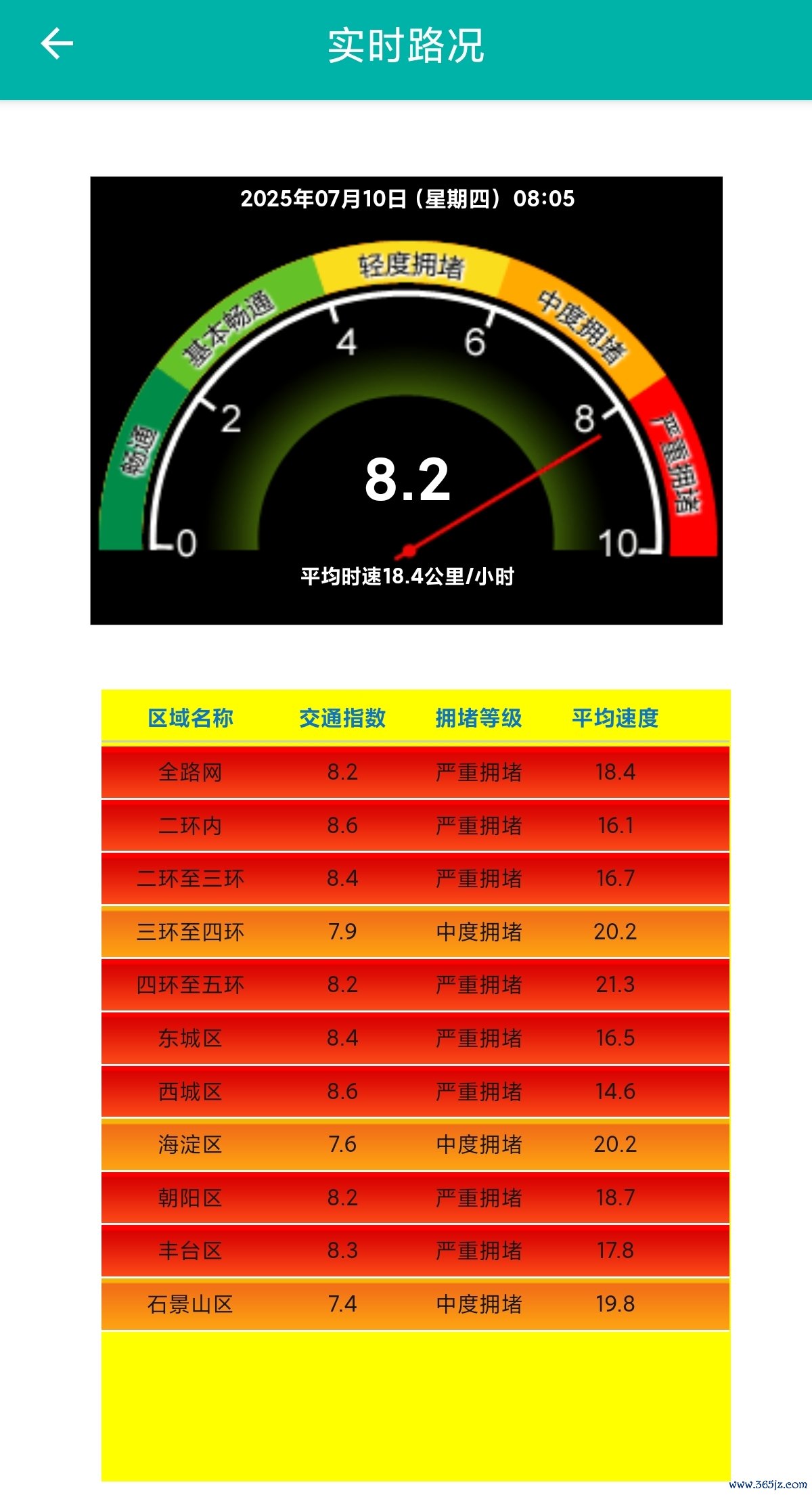Image resolution: width=812 pixels, height=1495 pixels.
Task: Go back using the top-left arrow
Action: click(57, 45)
